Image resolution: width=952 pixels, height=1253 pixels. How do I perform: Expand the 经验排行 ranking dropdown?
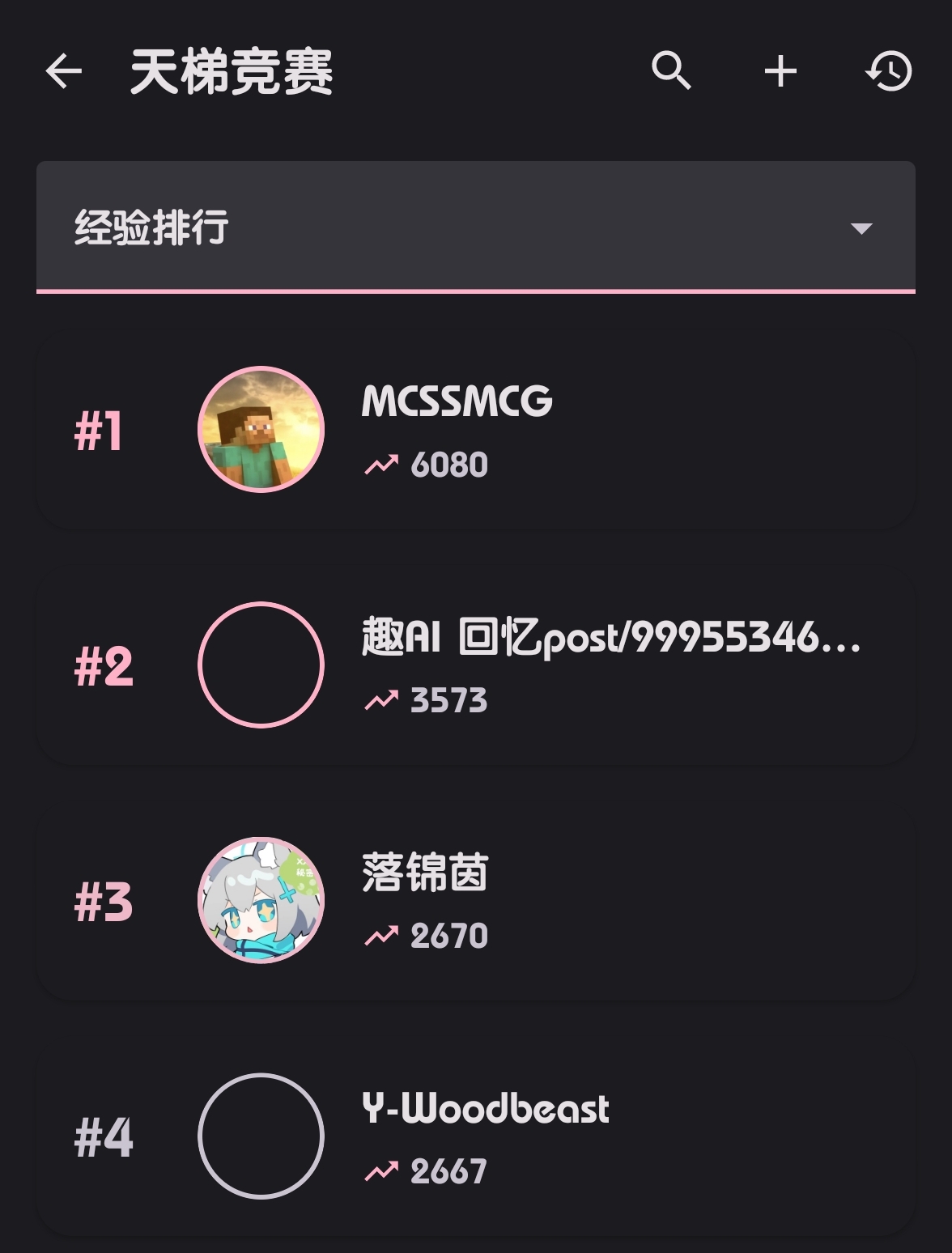point(476,227)
